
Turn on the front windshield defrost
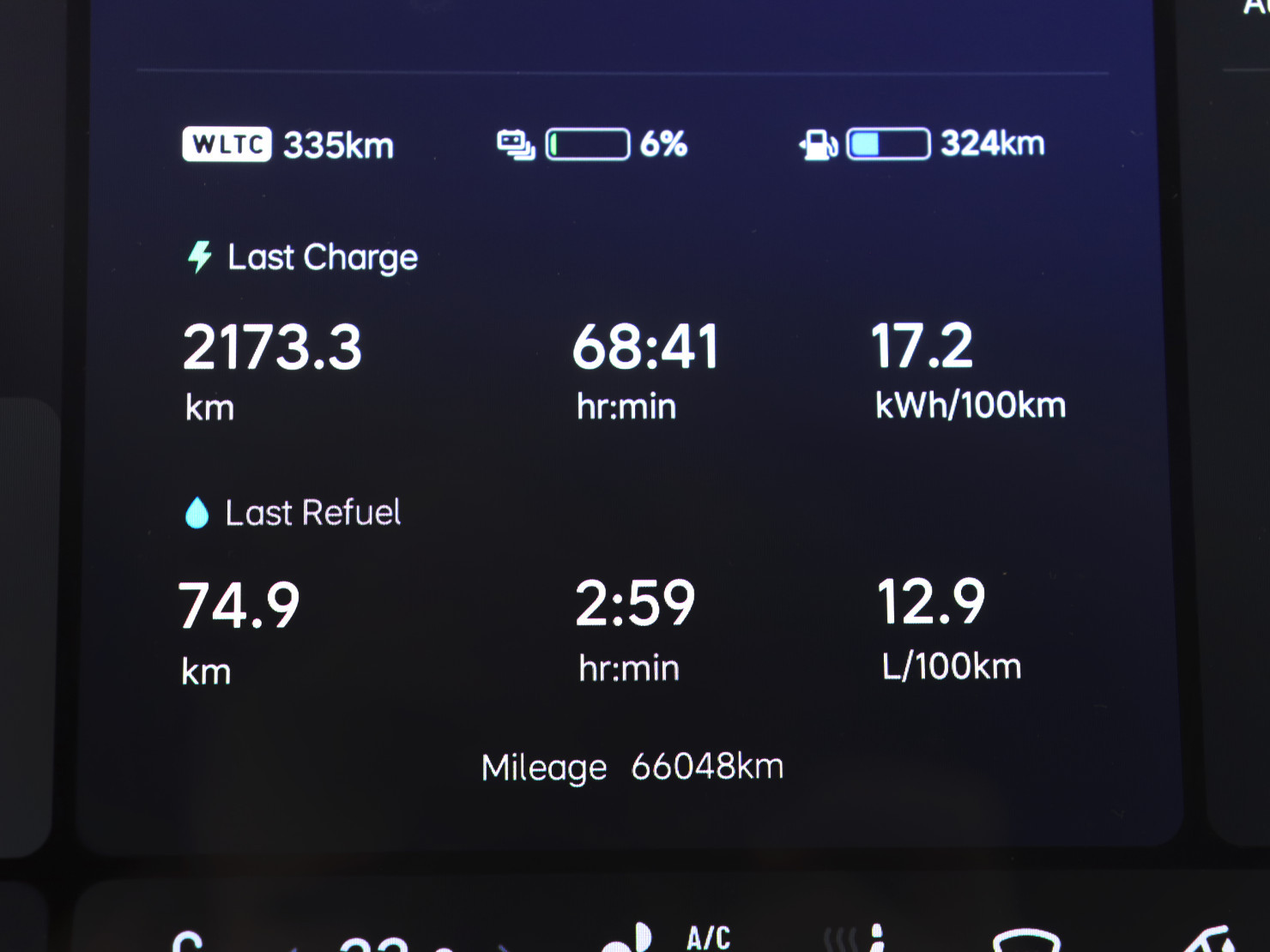coord(1025,940)
